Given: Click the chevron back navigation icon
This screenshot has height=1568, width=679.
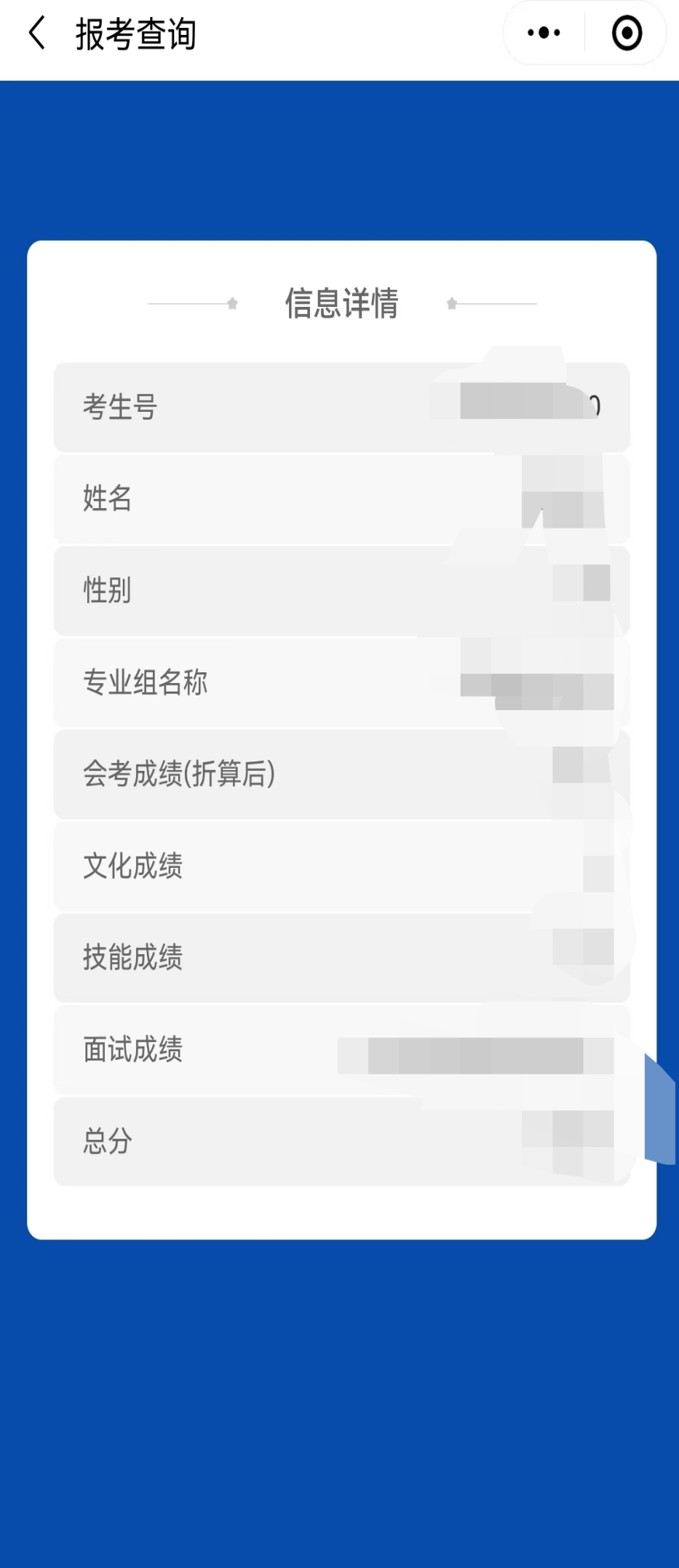Looking at the screenshot, I should [x=34, y=33].
